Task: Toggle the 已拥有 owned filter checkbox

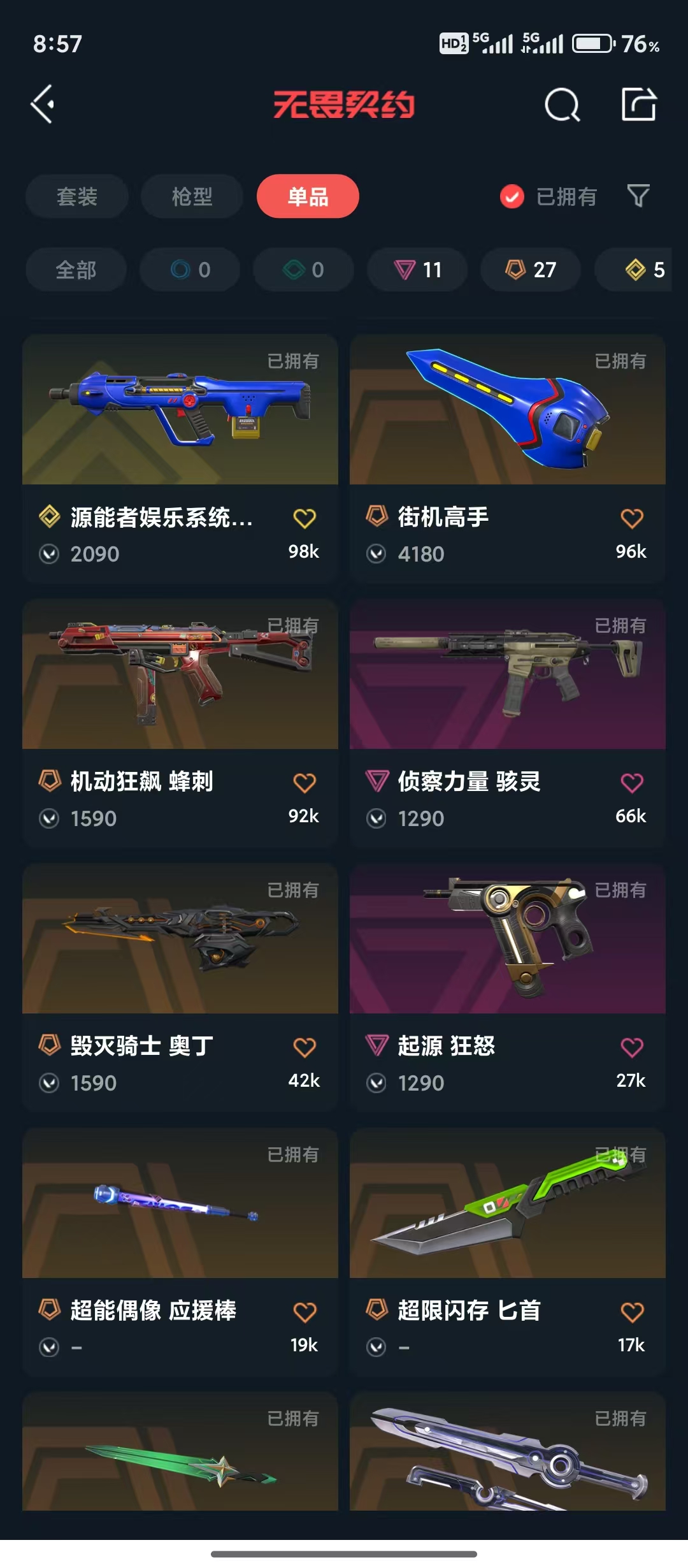Action: pyautogui.click(x=512, y=196)
